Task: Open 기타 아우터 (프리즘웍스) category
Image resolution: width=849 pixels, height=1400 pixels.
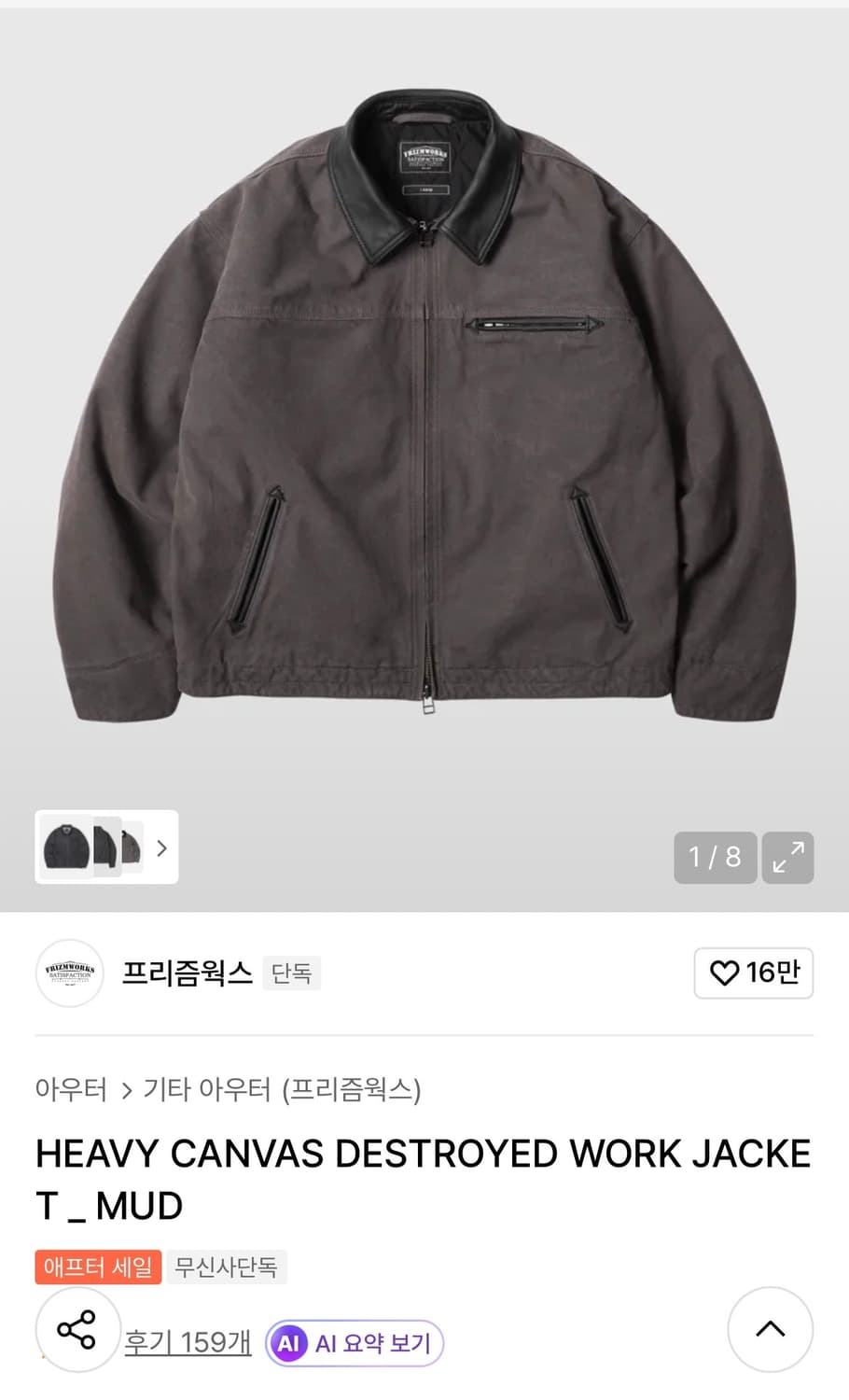Action: (x=282, y=1090)
